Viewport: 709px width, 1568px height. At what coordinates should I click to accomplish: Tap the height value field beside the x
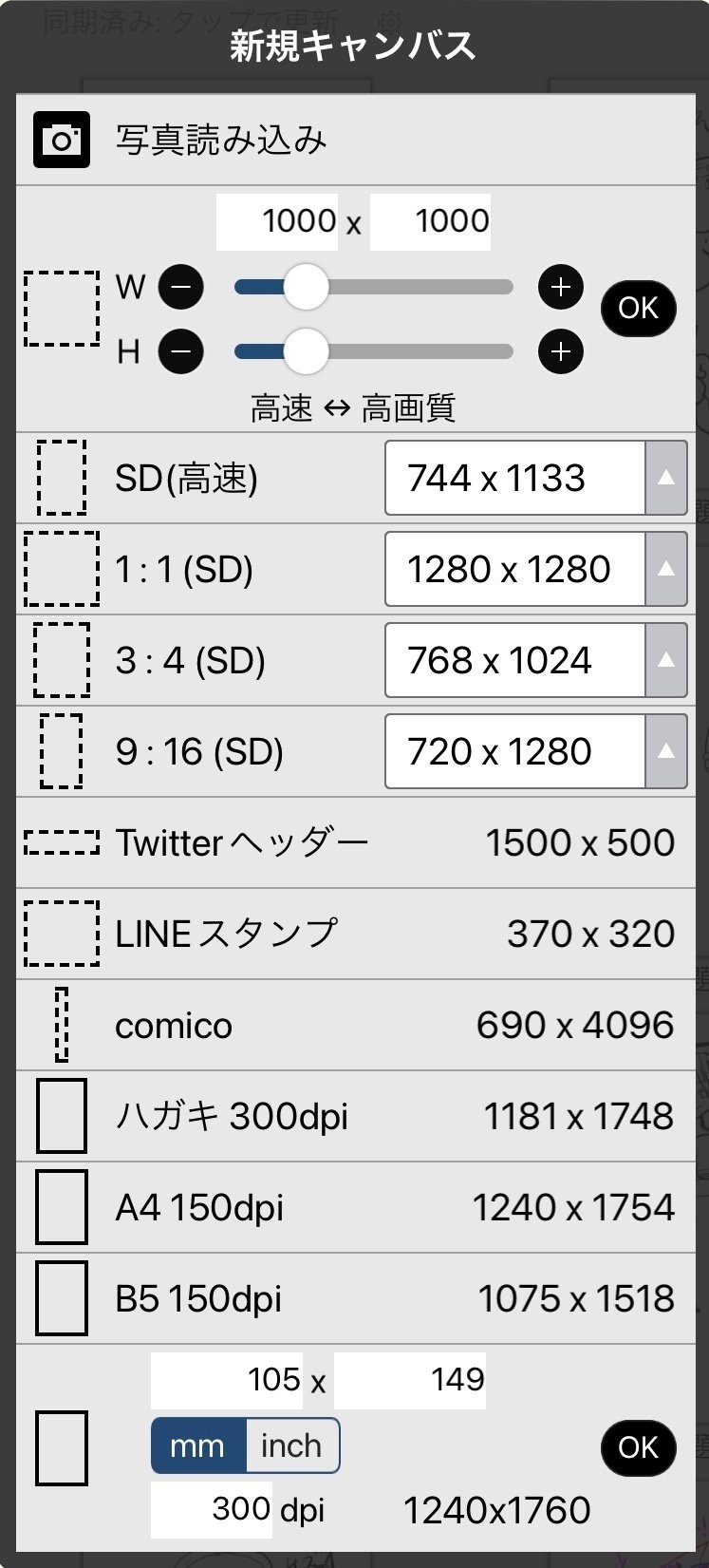click(431, 222)
